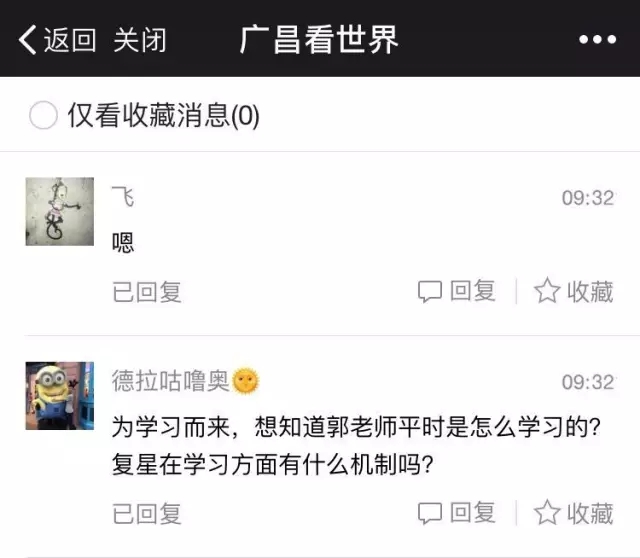This screenshot has width=640, height=558.
Task: Reply to 德拉咕噜奥's message
Action: (x=457, y=513)
